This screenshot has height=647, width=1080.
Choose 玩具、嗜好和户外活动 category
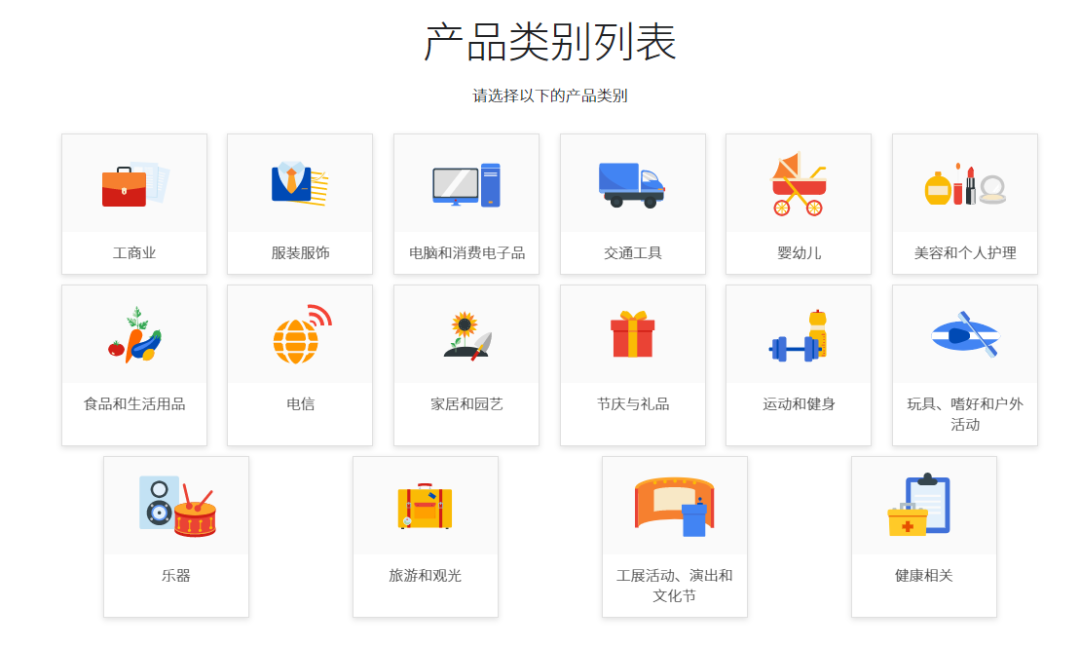(x=964, y=365)
